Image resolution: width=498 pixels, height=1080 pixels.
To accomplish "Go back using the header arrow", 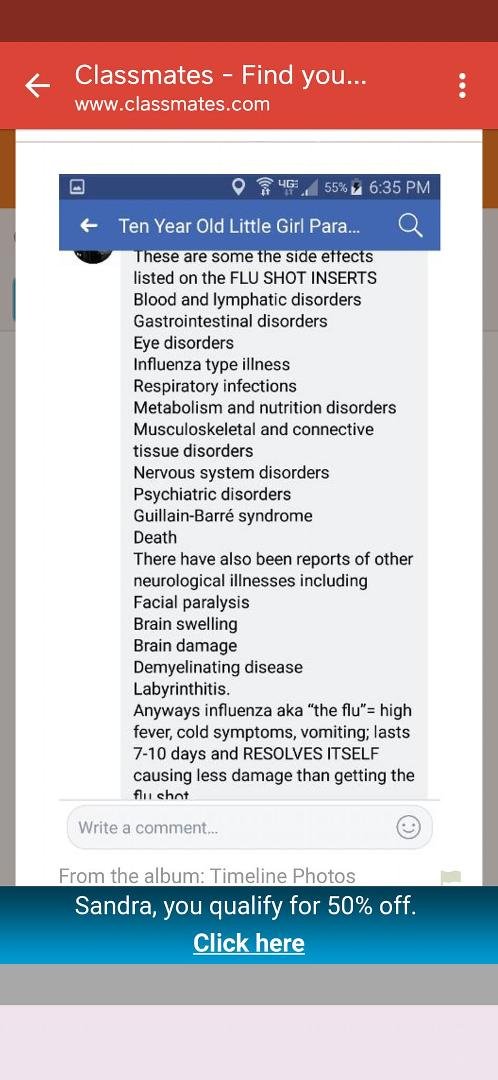I will pyautogui.click(x=37, y=85).
